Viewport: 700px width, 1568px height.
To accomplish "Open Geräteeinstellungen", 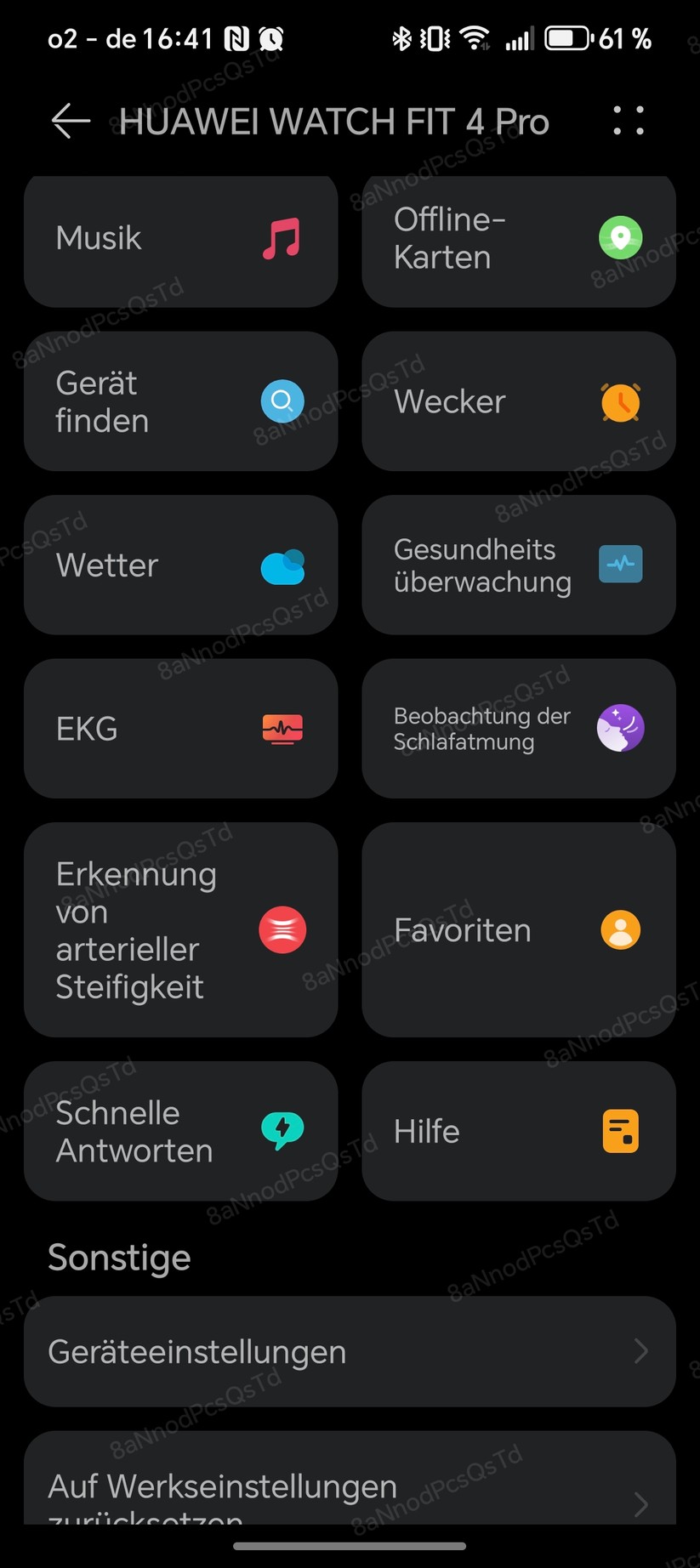I will click(350, 1351).
